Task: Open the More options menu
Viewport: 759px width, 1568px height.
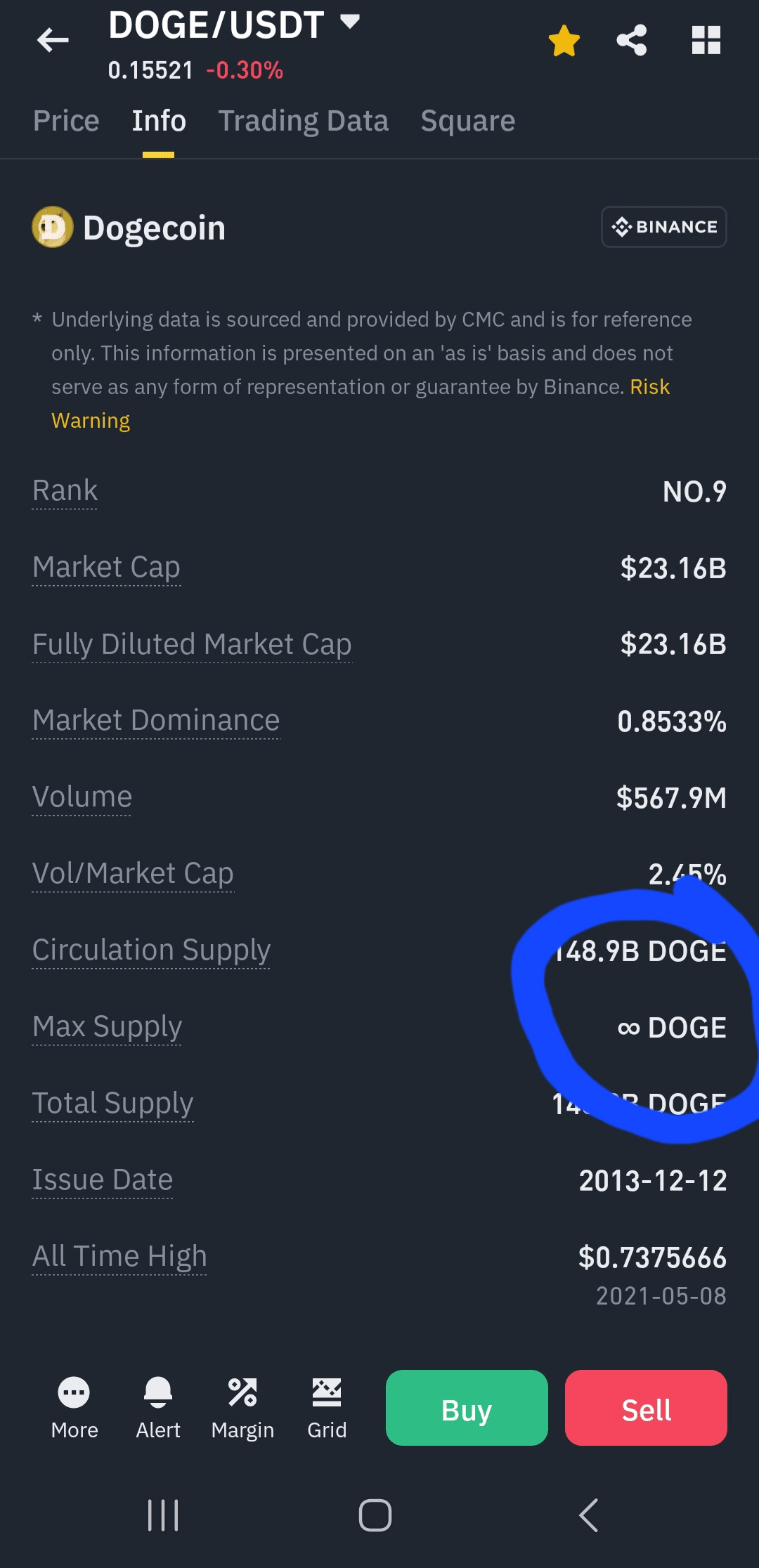Action: pos(74,1408)
